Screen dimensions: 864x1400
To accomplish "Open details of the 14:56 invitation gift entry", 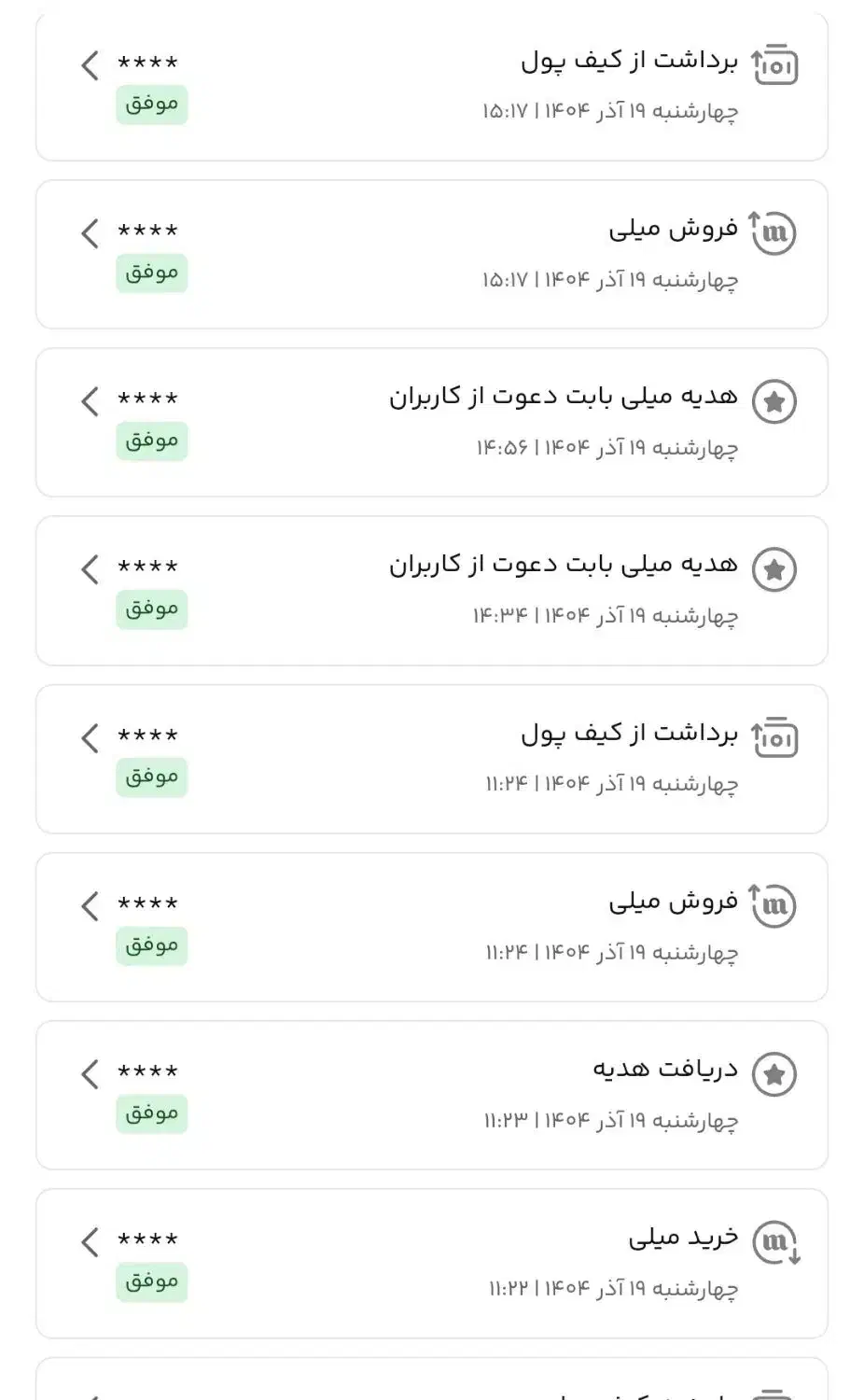I will point(90,401).
